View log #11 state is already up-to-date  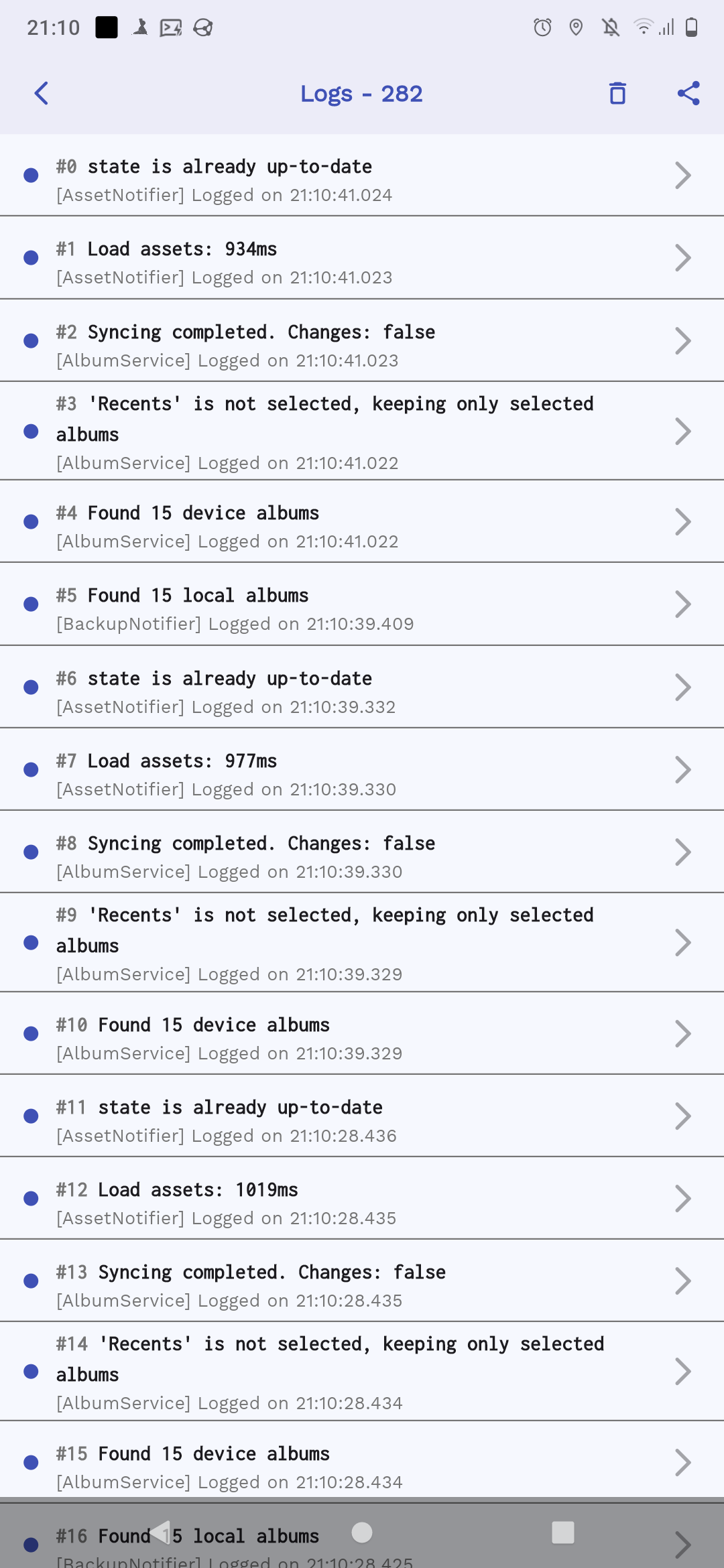point(362,1116)
